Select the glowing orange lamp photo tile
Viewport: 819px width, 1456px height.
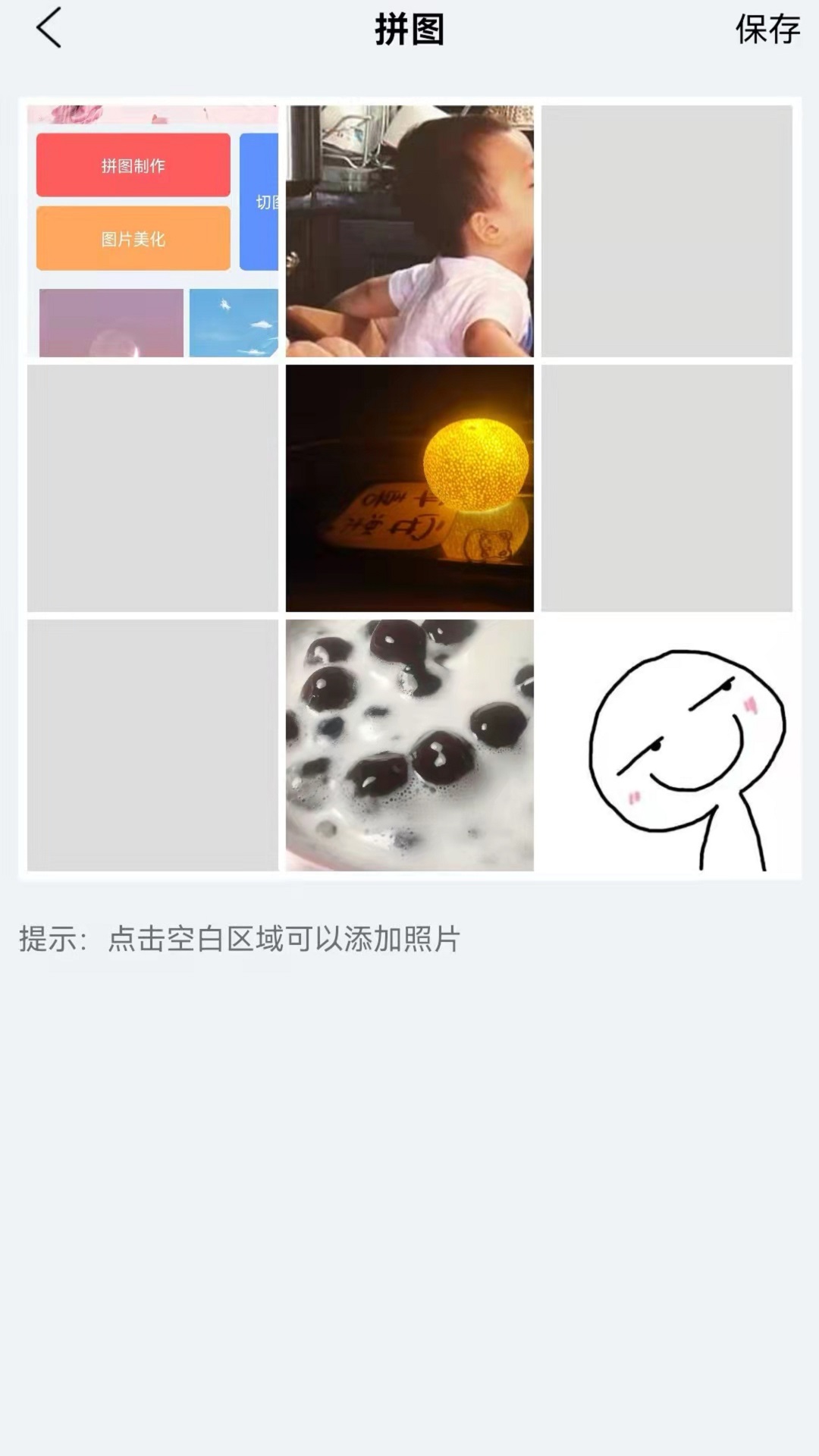409,488
